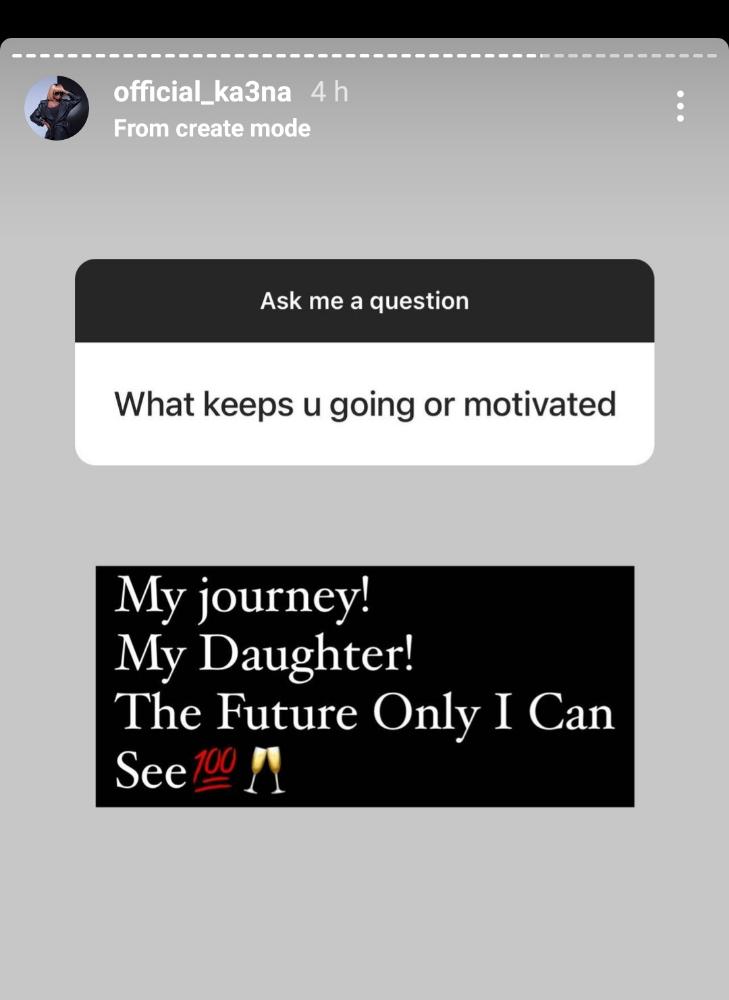Image resolution: width=729 pixels, height=1000 pixels.
Task: Open the three-dot story options menu
Action: [680, 106]
